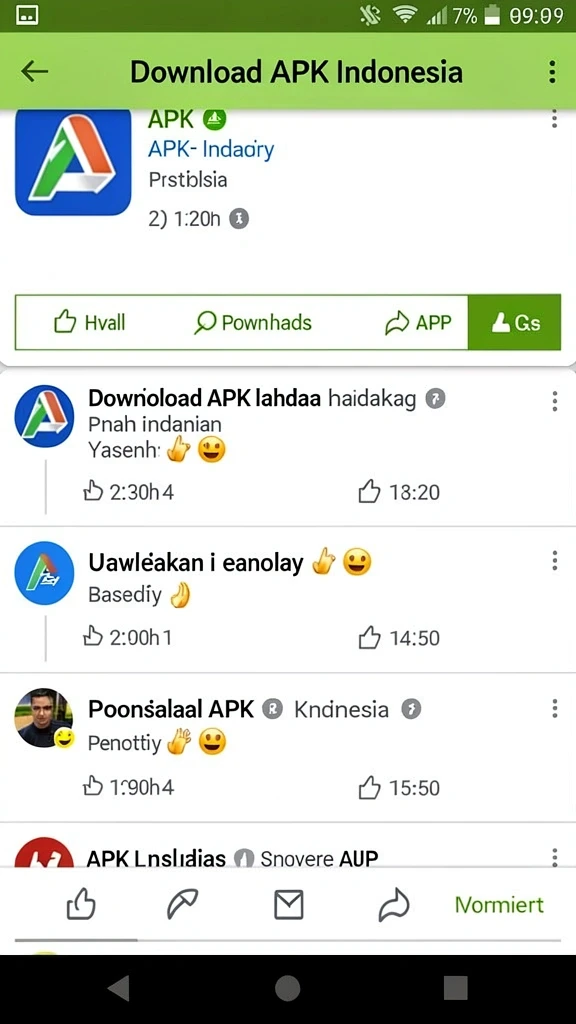Tap the green Gs button
576x1024 pixels.
click(515, 322)
